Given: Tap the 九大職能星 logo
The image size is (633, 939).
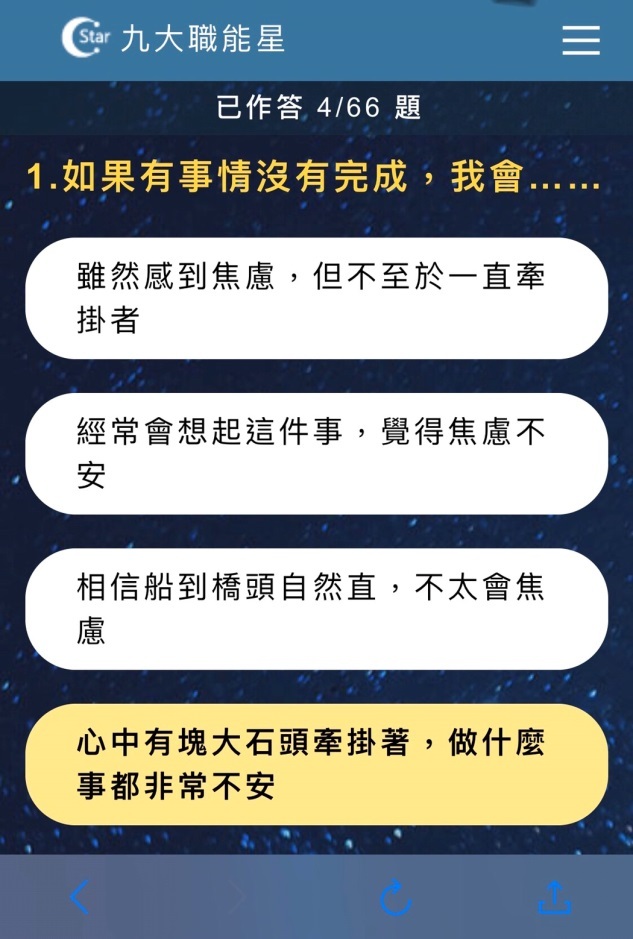Looking at the screenshot, I should (173, 38).
